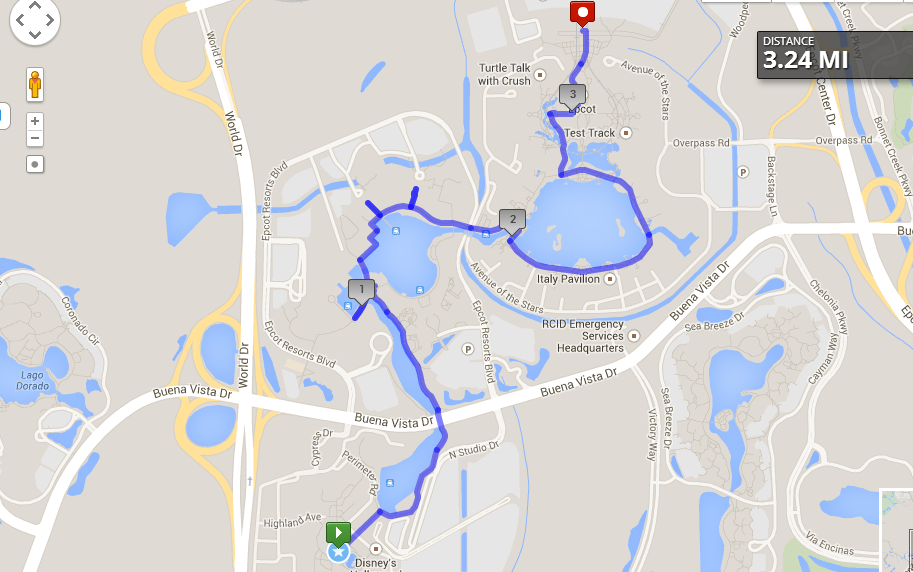Screen dimensions: 913x572
Task: Tap the mile 1 marker
Action: (362, 291)
